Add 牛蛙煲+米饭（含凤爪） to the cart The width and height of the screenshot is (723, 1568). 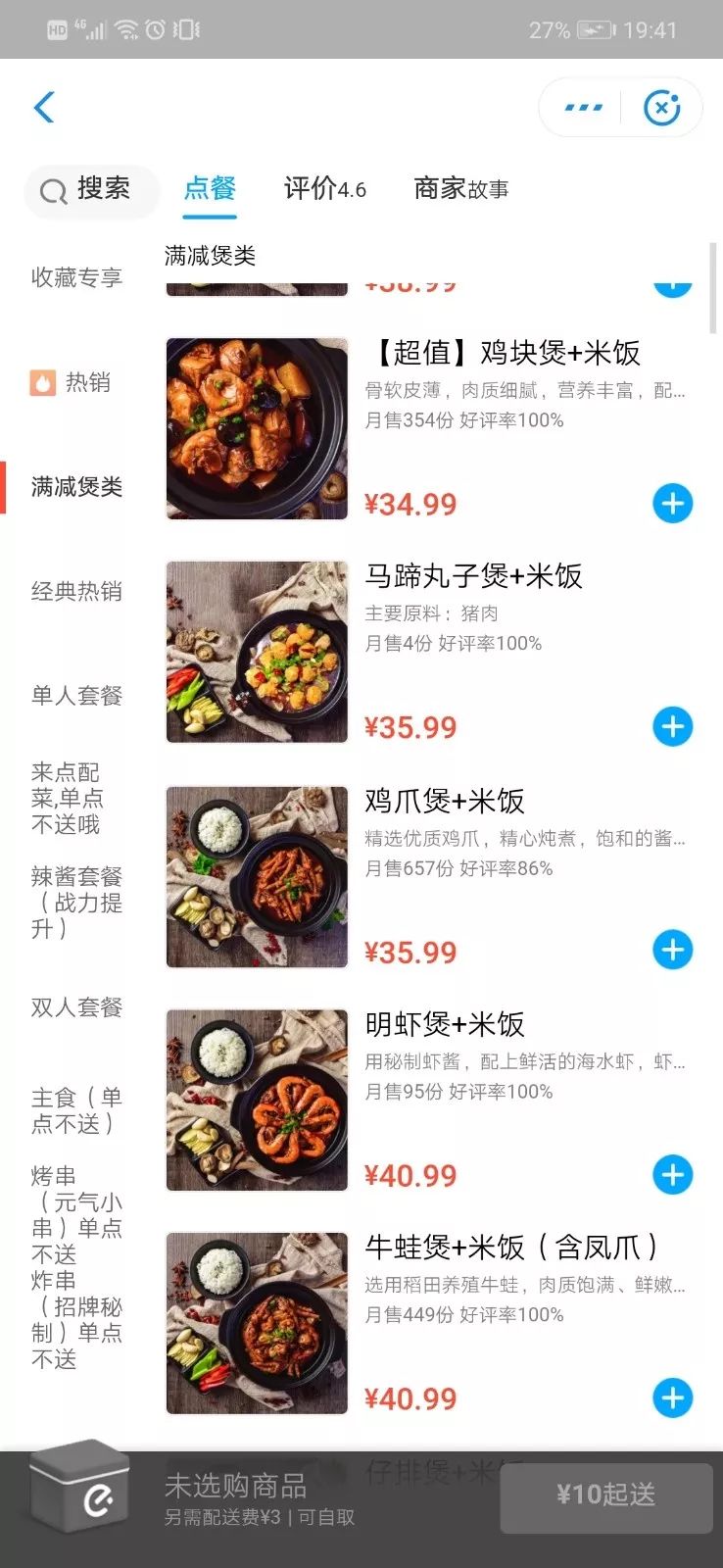672,1397
